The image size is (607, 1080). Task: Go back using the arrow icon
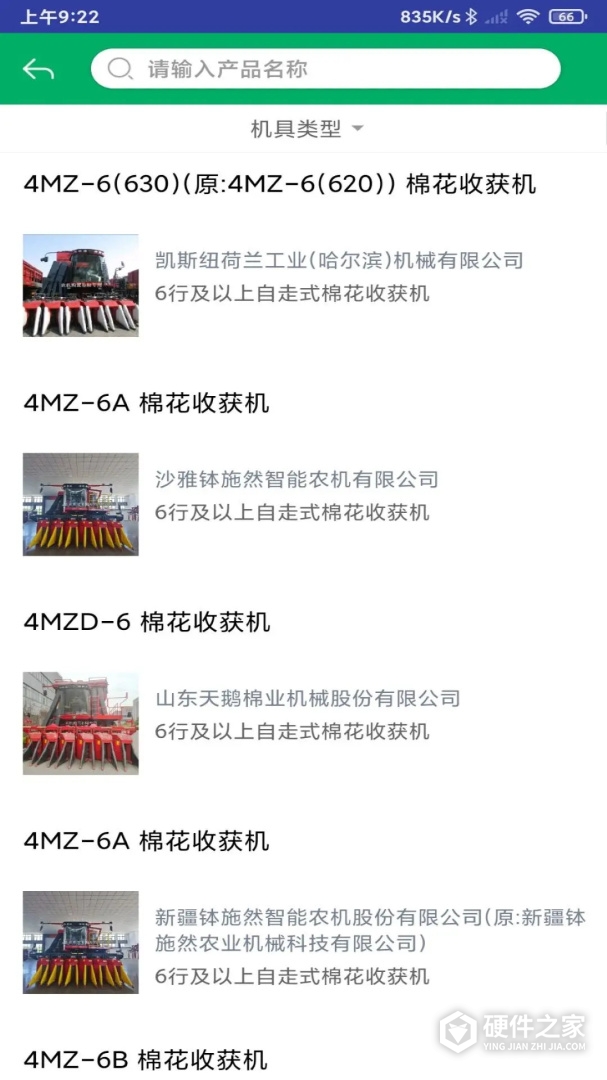coord(38,69)
